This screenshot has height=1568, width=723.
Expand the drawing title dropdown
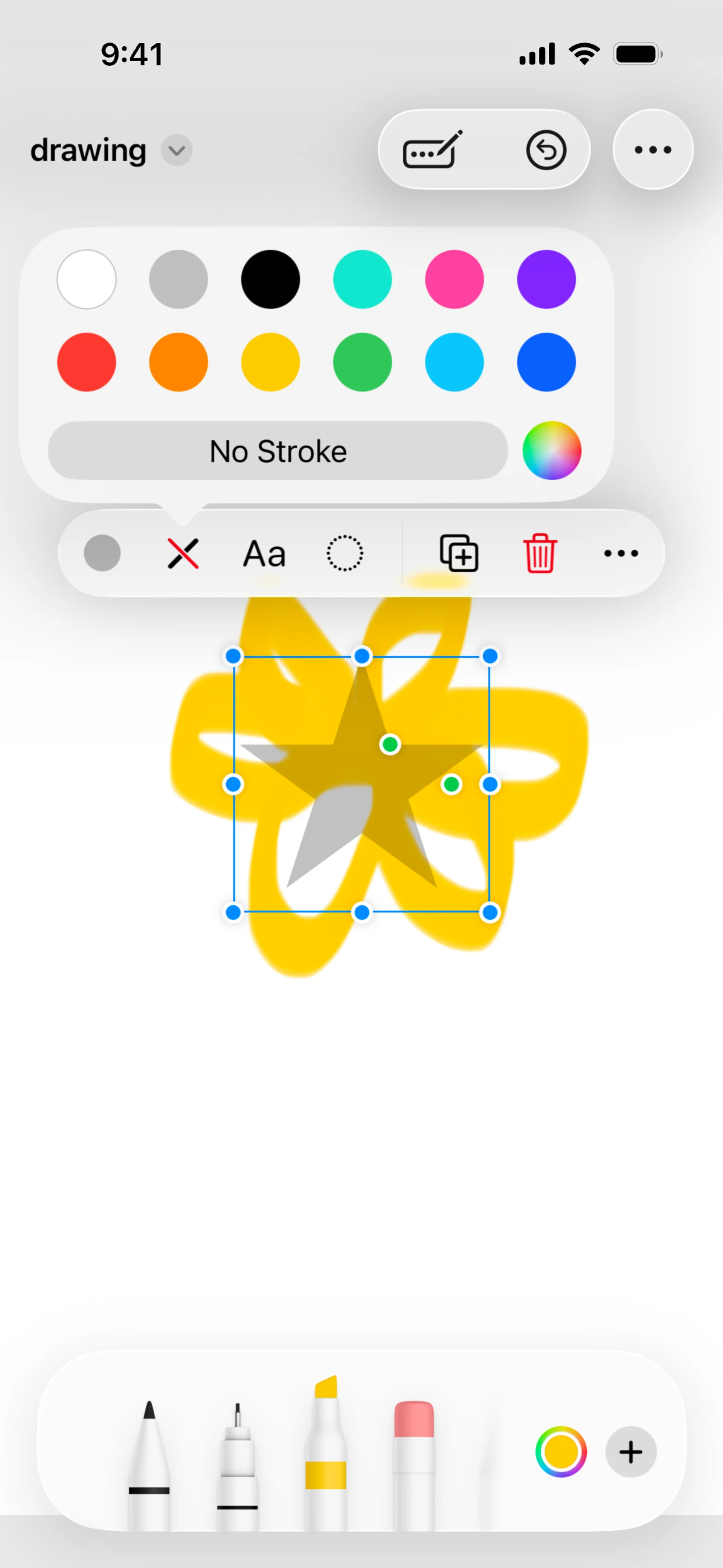[177, 150]
